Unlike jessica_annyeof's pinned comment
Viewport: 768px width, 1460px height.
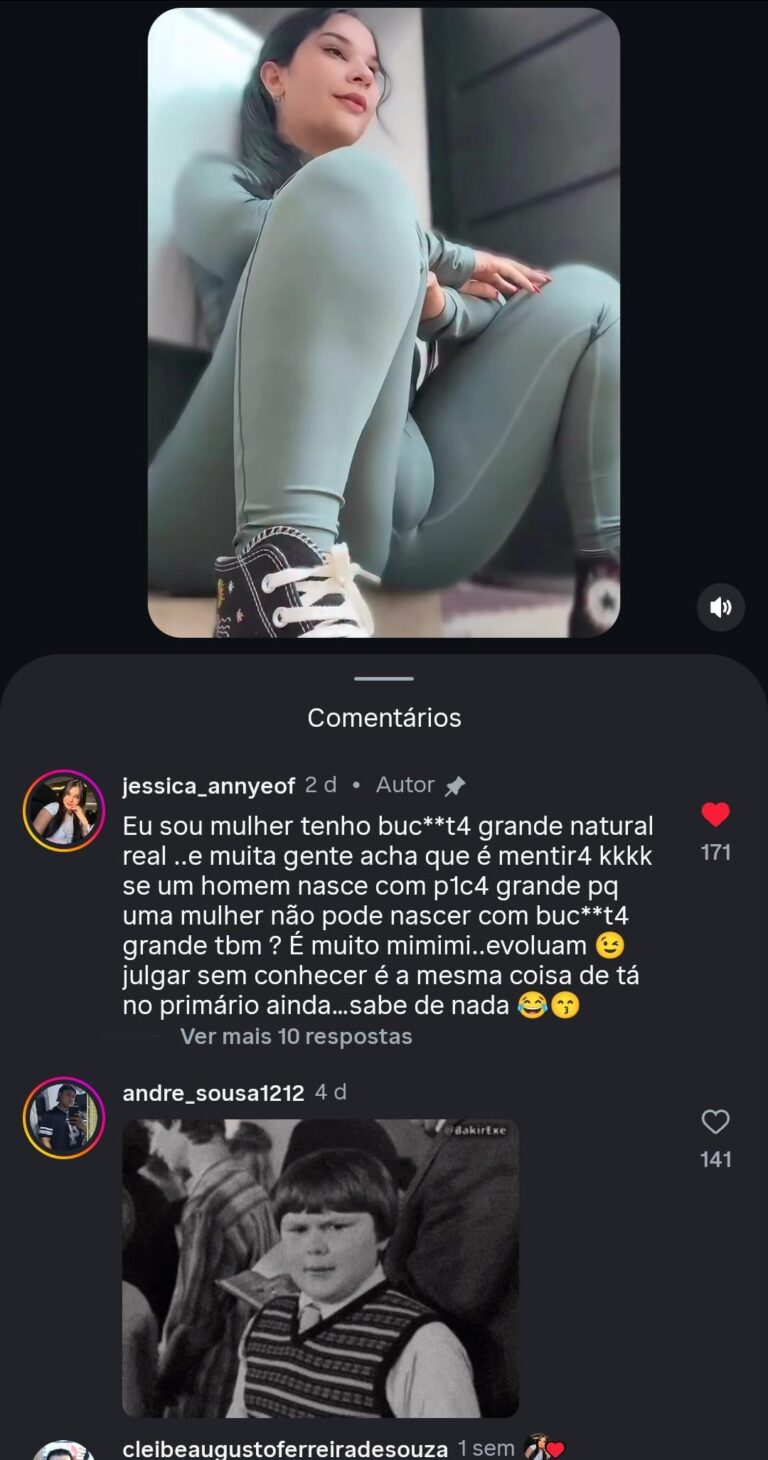715,815
